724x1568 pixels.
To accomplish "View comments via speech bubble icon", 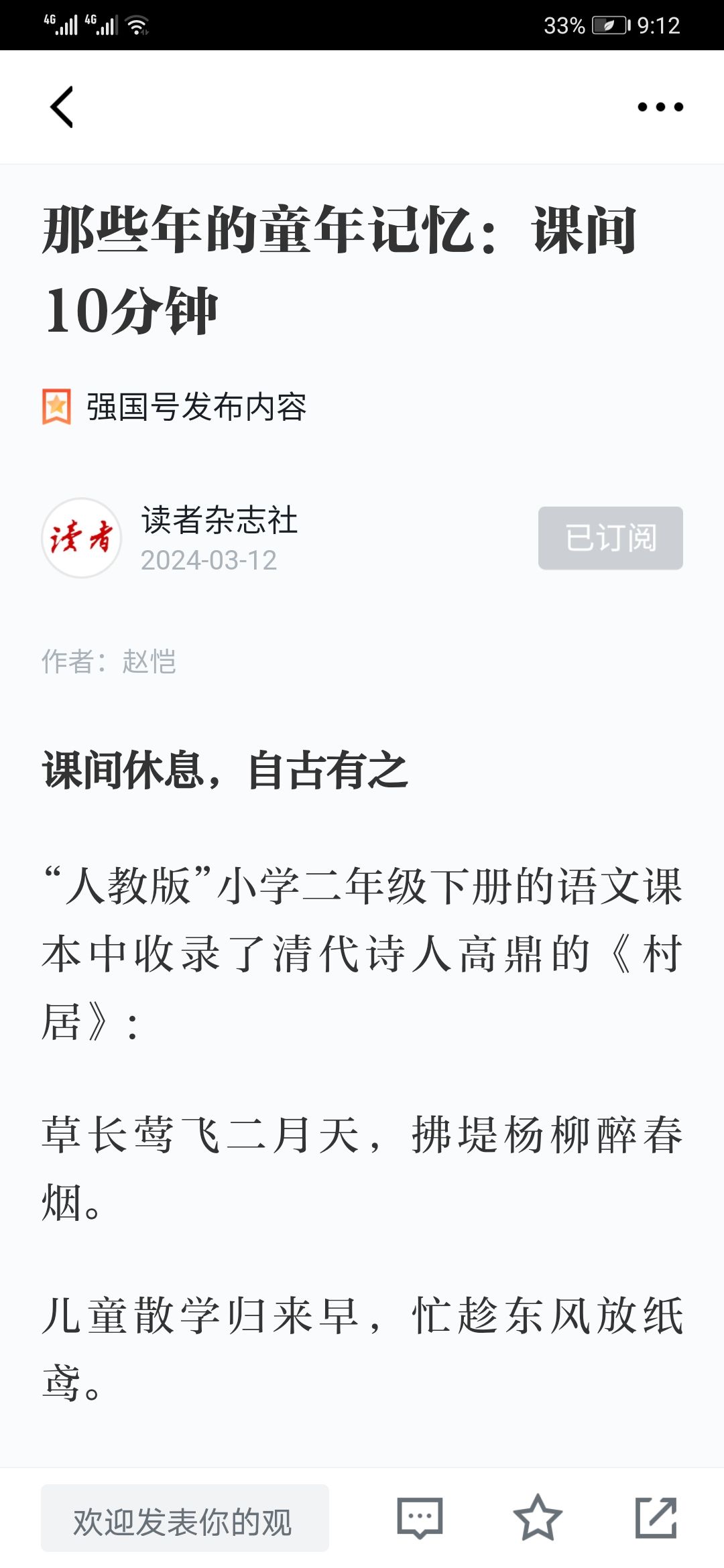I will (x=420, y=1518).
